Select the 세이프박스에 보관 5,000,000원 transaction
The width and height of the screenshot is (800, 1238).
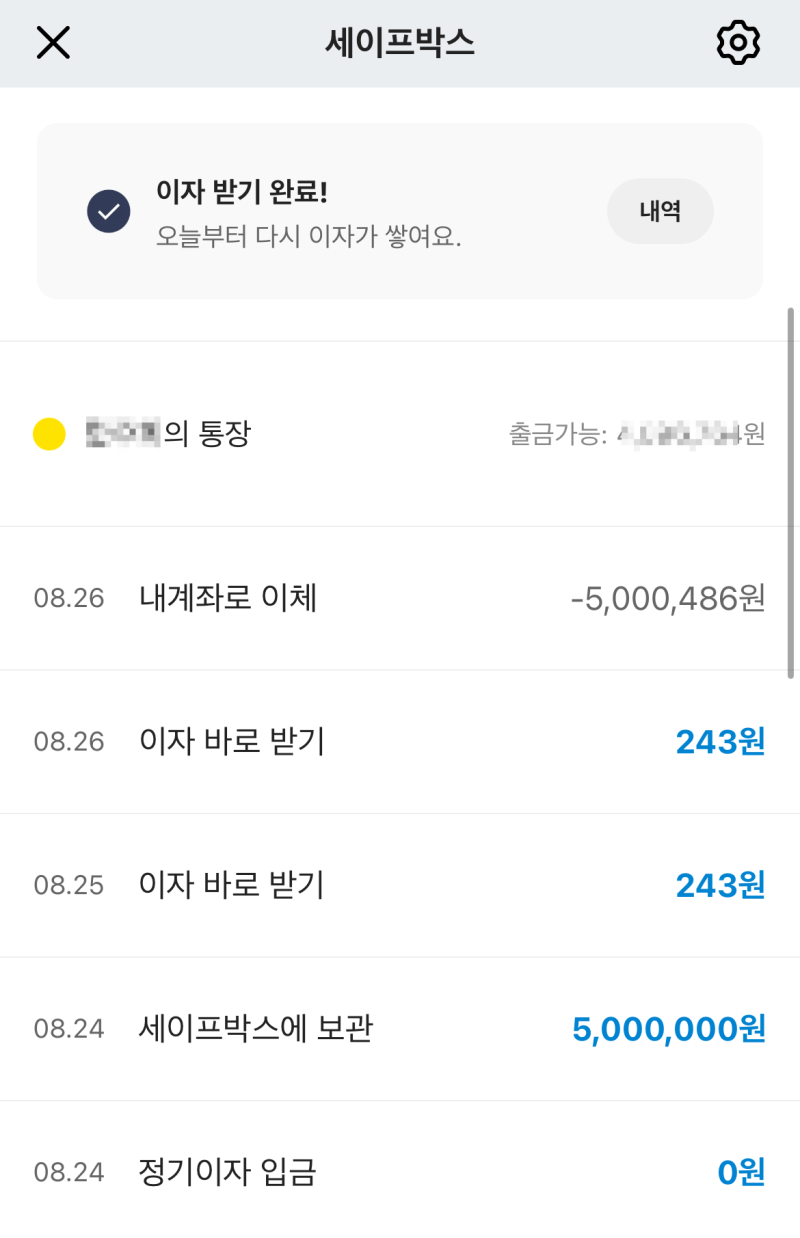coord(400,1029)
